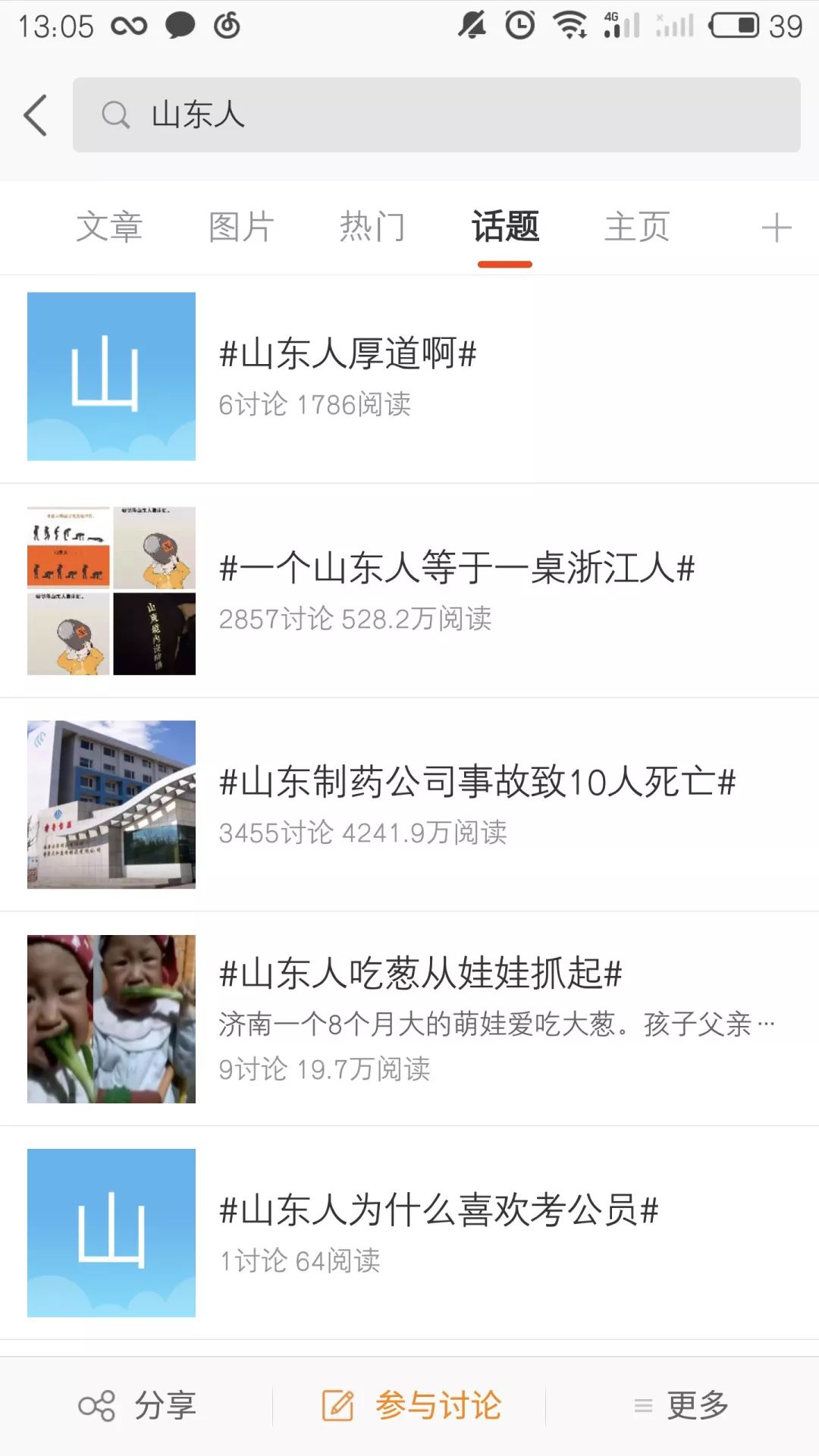Screen dimensions: 819x1456
Task: Open topic #山东人厚道啊#
Action: [347, 354]
